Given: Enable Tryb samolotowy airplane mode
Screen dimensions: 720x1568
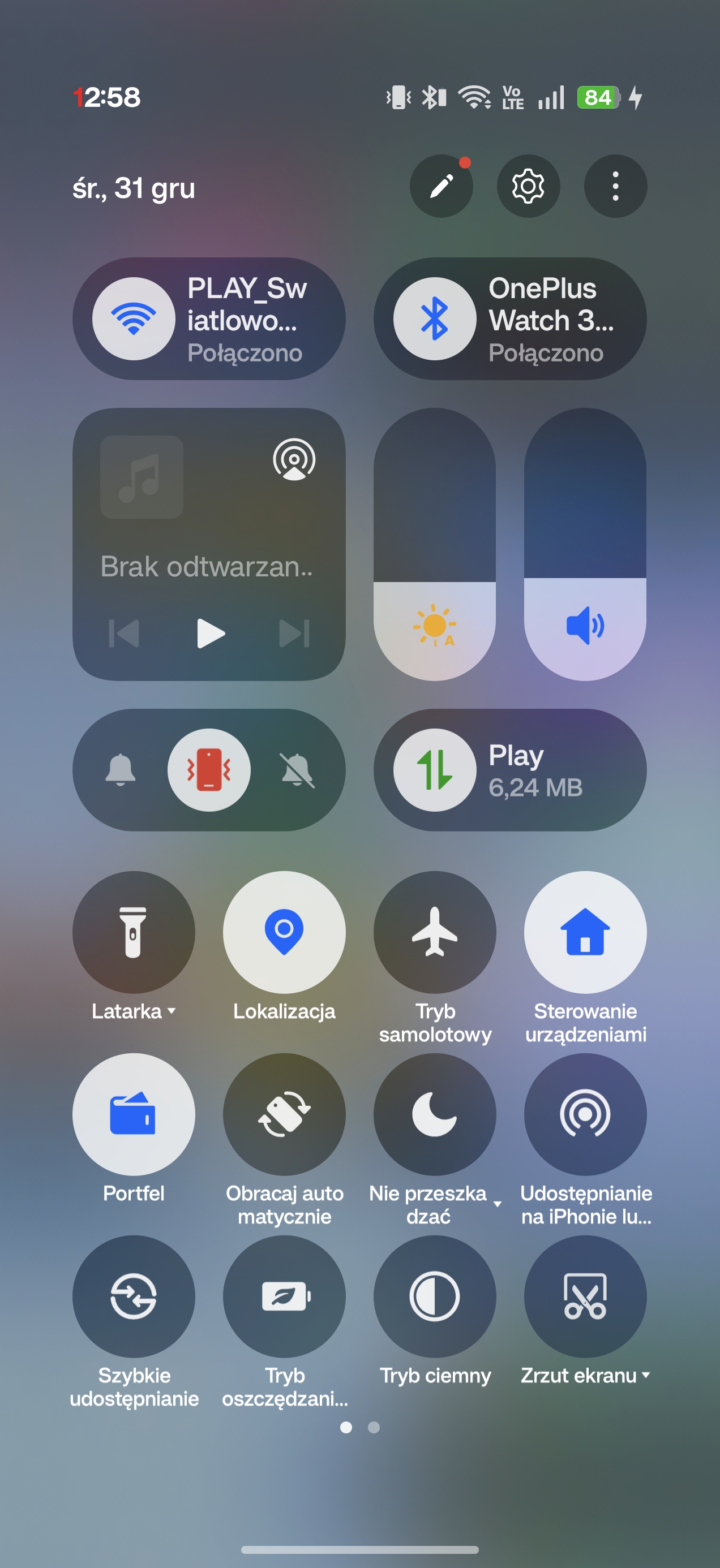Looking at the screenshot, I should (x=434, y=932).
